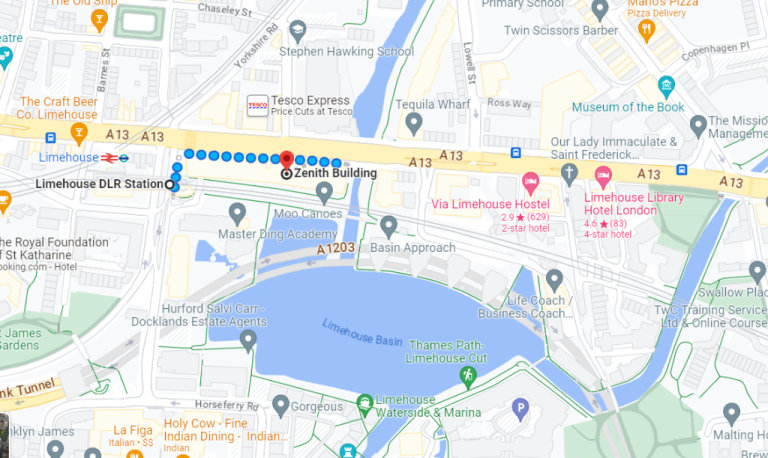The height and width of the screenshot is (458, 768).
Task: Open Tesco Express place marker
Action: click(258, 105)
